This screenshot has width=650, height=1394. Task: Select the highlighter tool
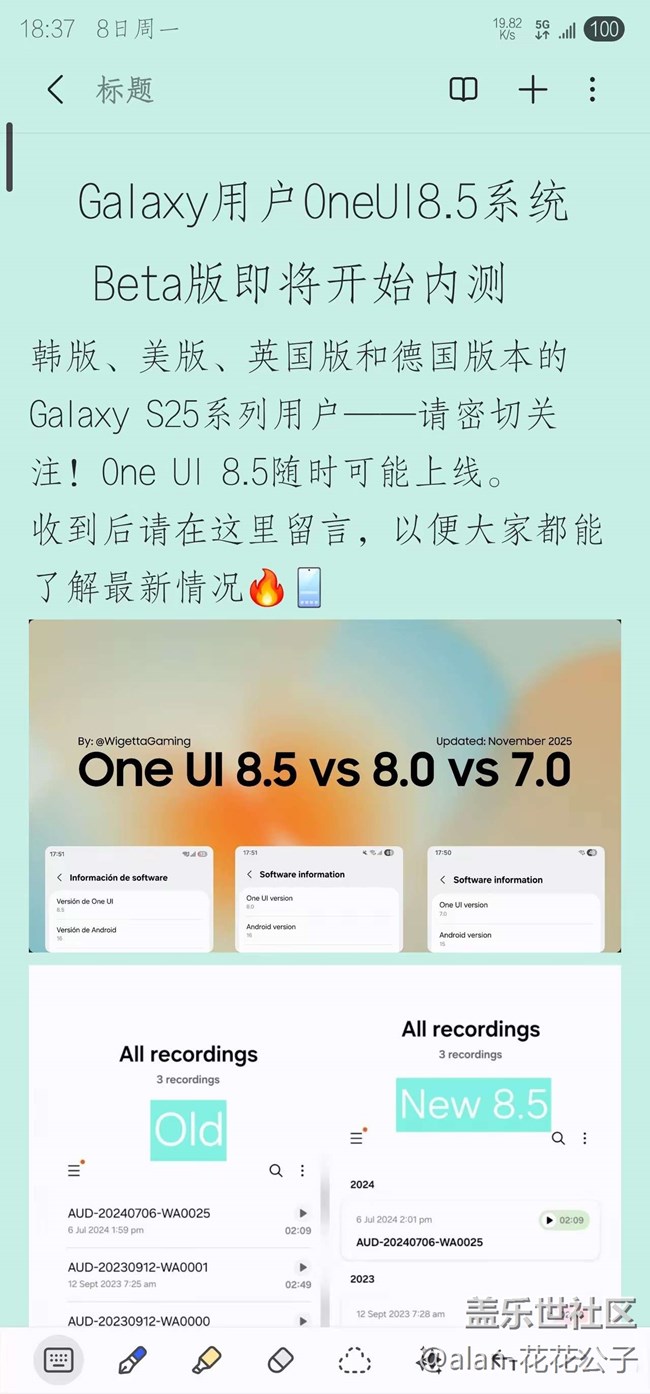(206, 1359)
